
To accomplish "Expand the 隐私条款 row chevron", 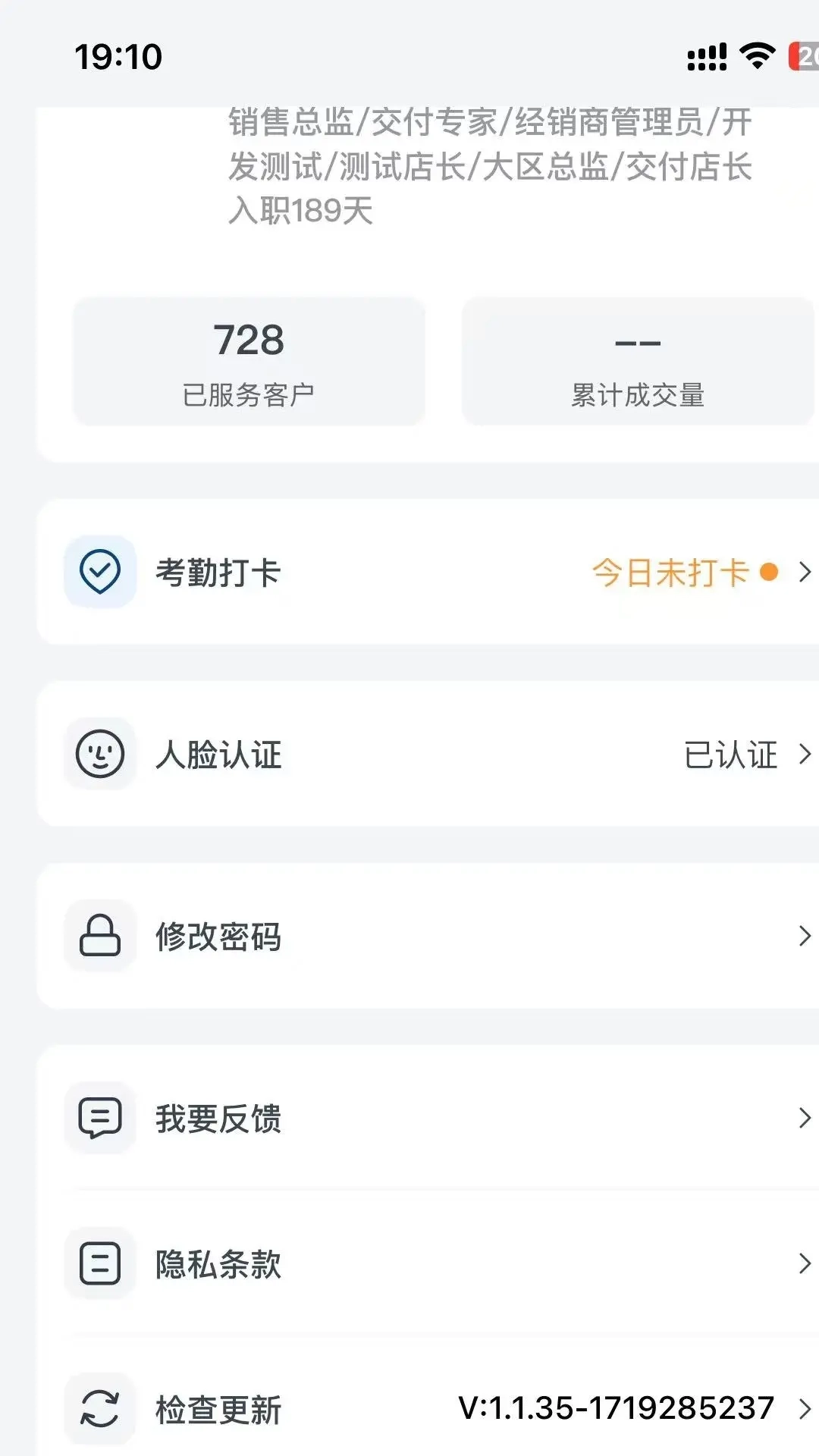I will click(x=804, y=1263).
